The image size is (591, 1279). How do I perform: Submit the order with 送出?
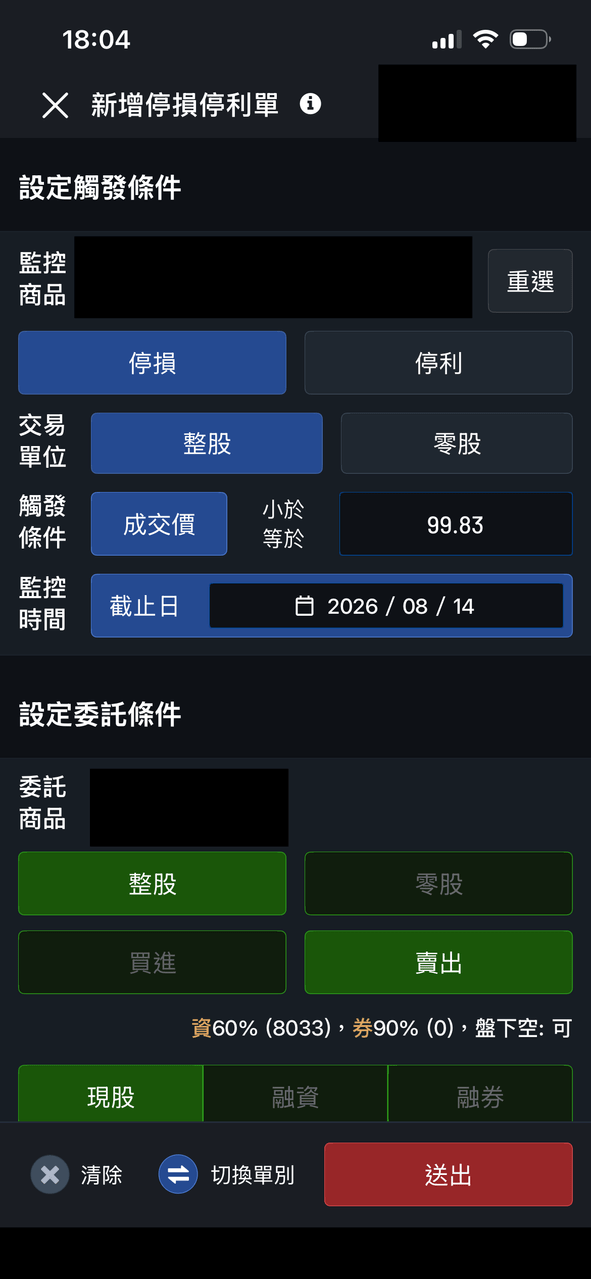tap(448, 1175)
